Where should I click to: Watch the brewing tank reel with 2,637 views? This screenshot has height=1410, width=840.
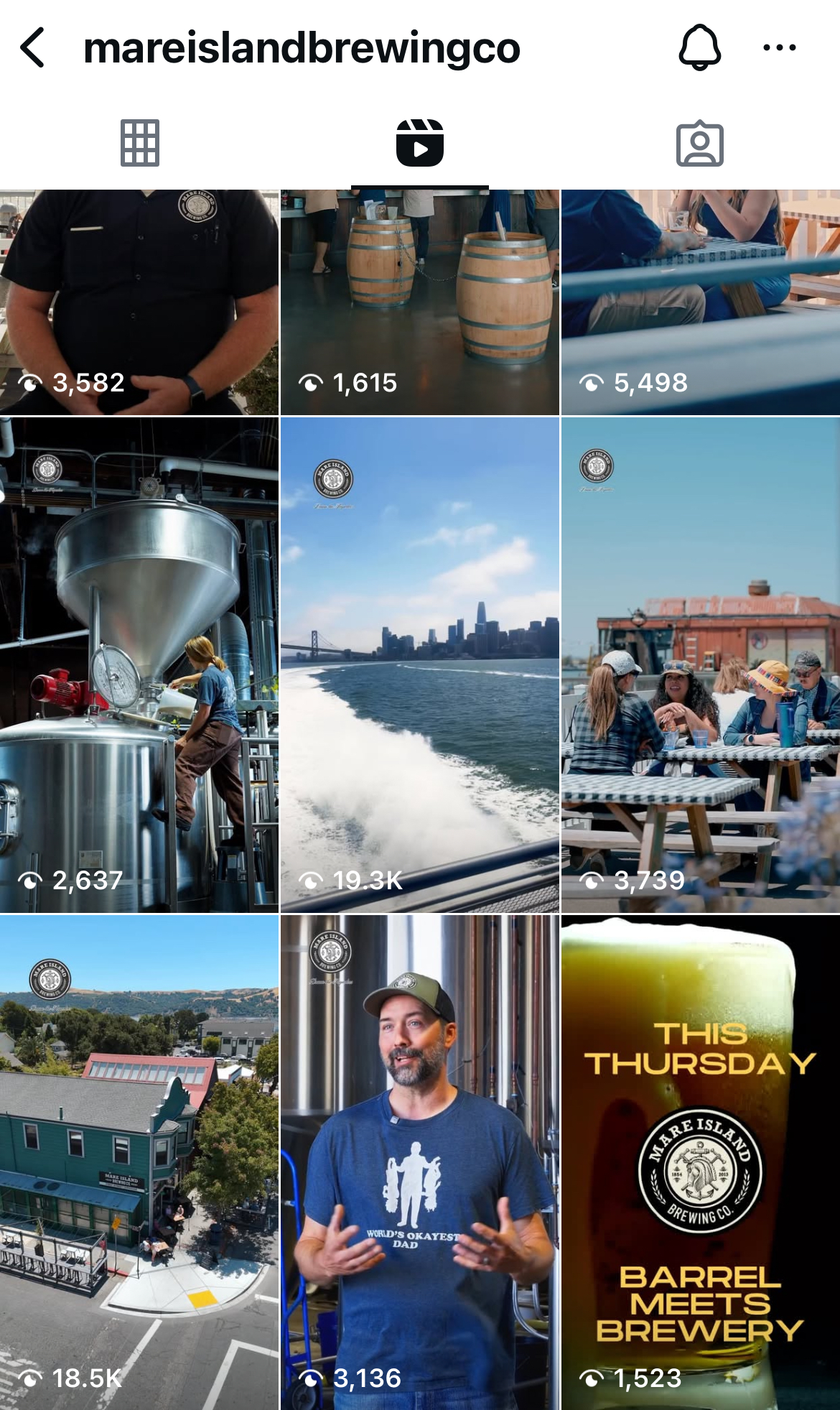click(139, 664)
